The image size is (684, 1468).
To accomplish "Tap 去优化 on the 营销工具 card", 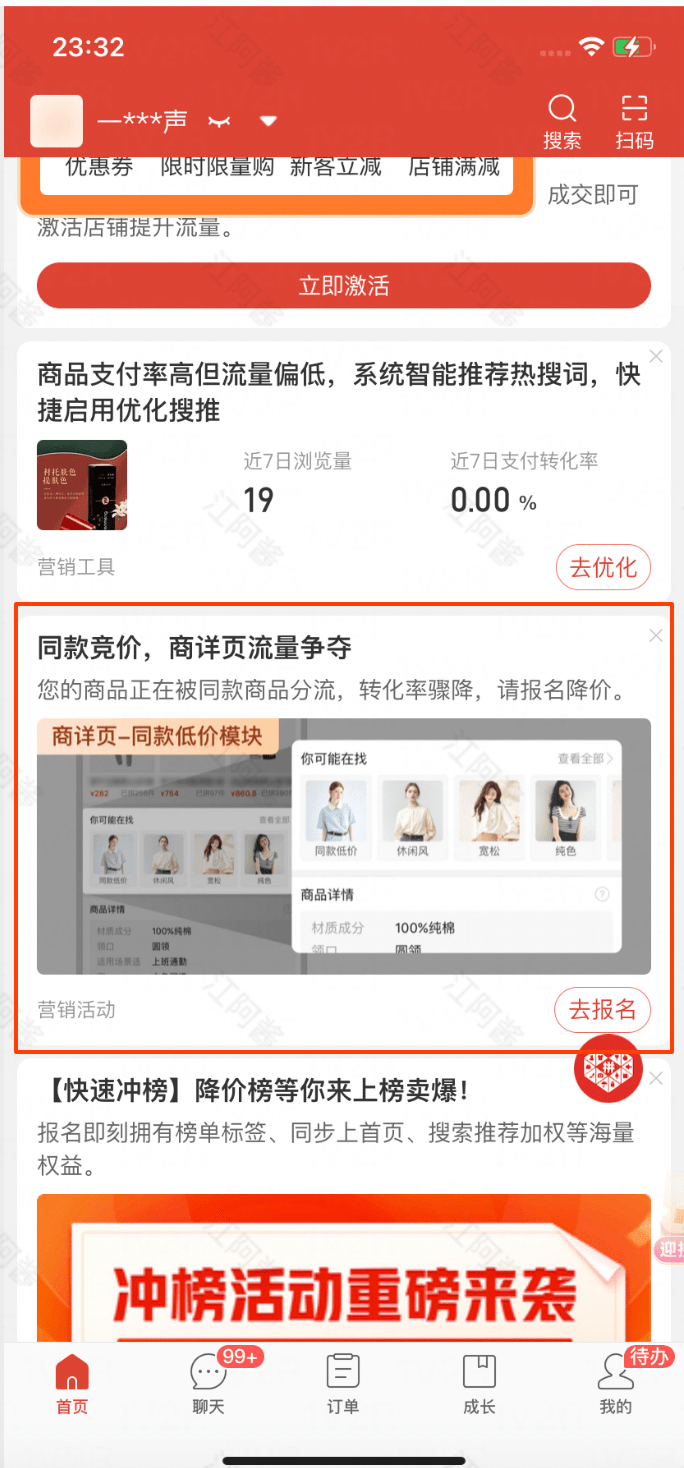I will 602,567.
